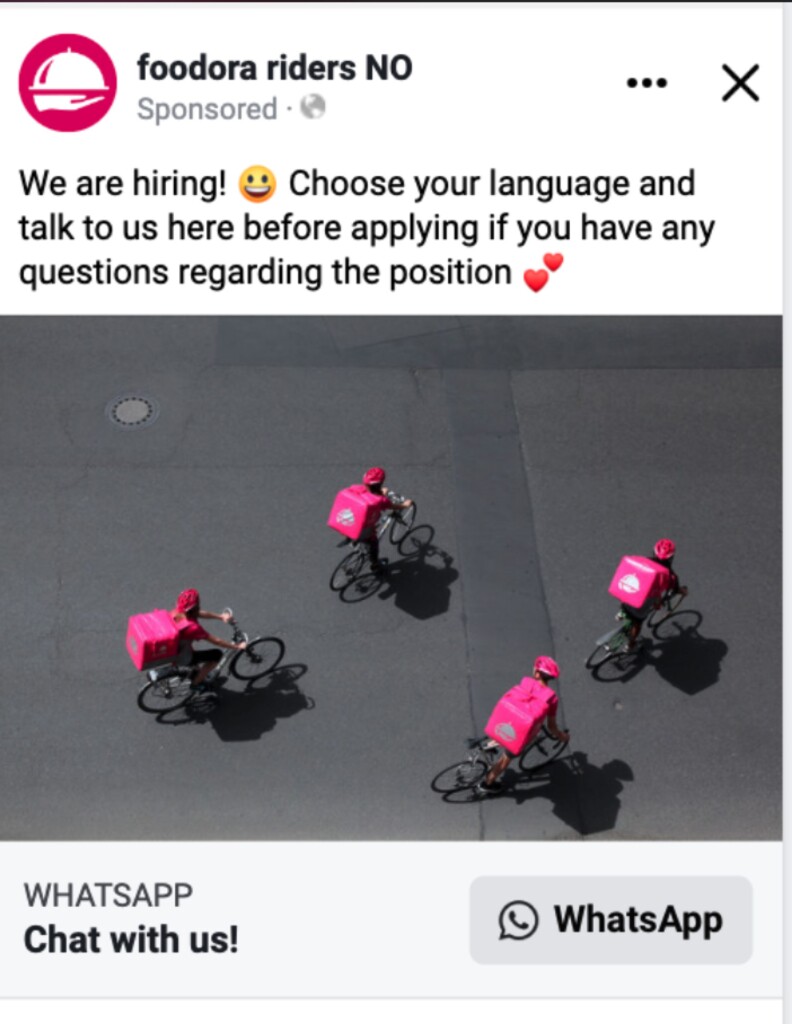The image size is (792, 1024).
Task: Tap the X to dismiss the ad
Action: coord(739,84)
